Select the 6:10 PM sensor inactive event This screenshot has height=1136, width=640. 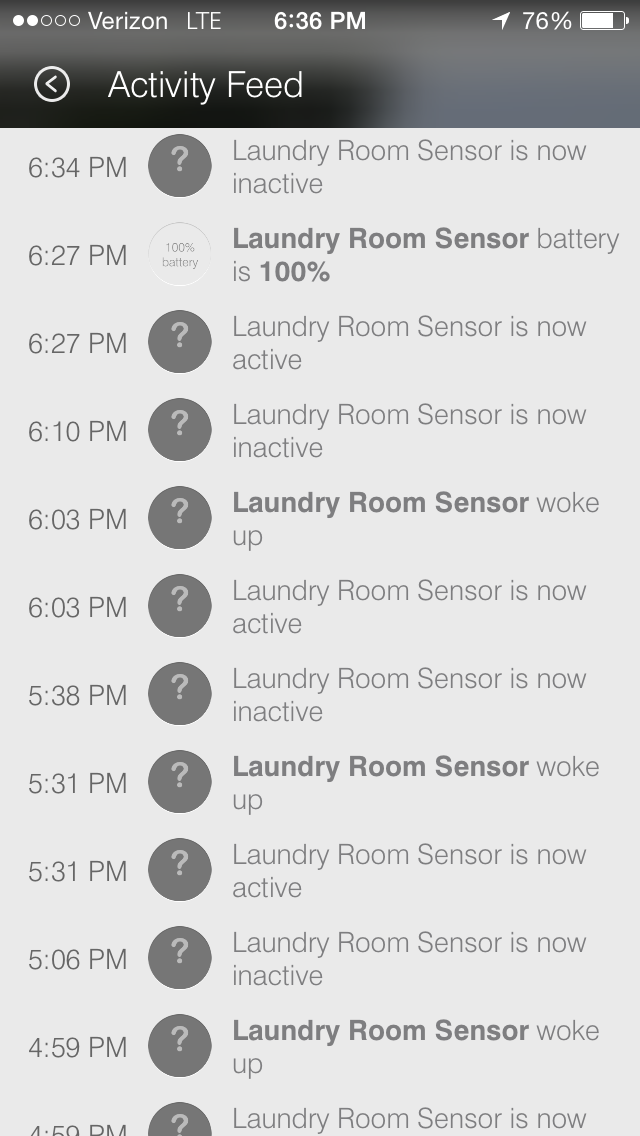point(320,430)
